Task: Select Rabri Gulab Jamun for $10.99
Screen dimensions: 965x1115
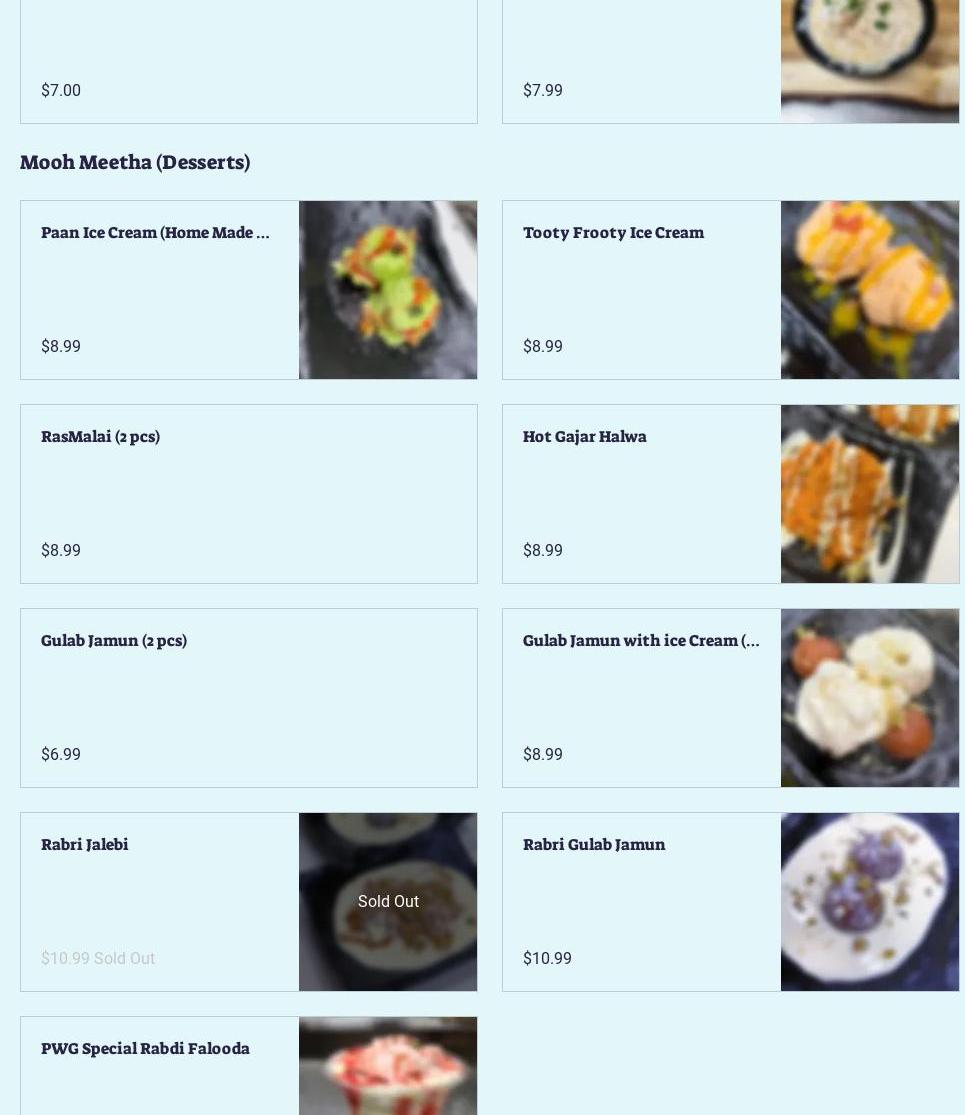Action: pos(730,902)
